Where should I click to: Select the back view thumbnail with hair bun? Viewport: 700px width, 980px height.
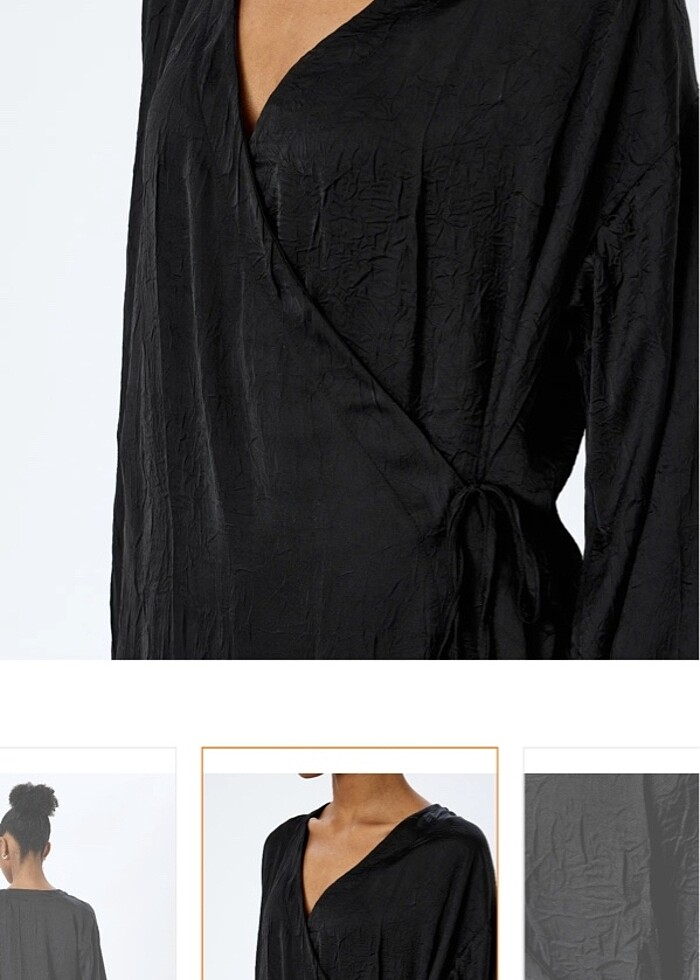87,865
